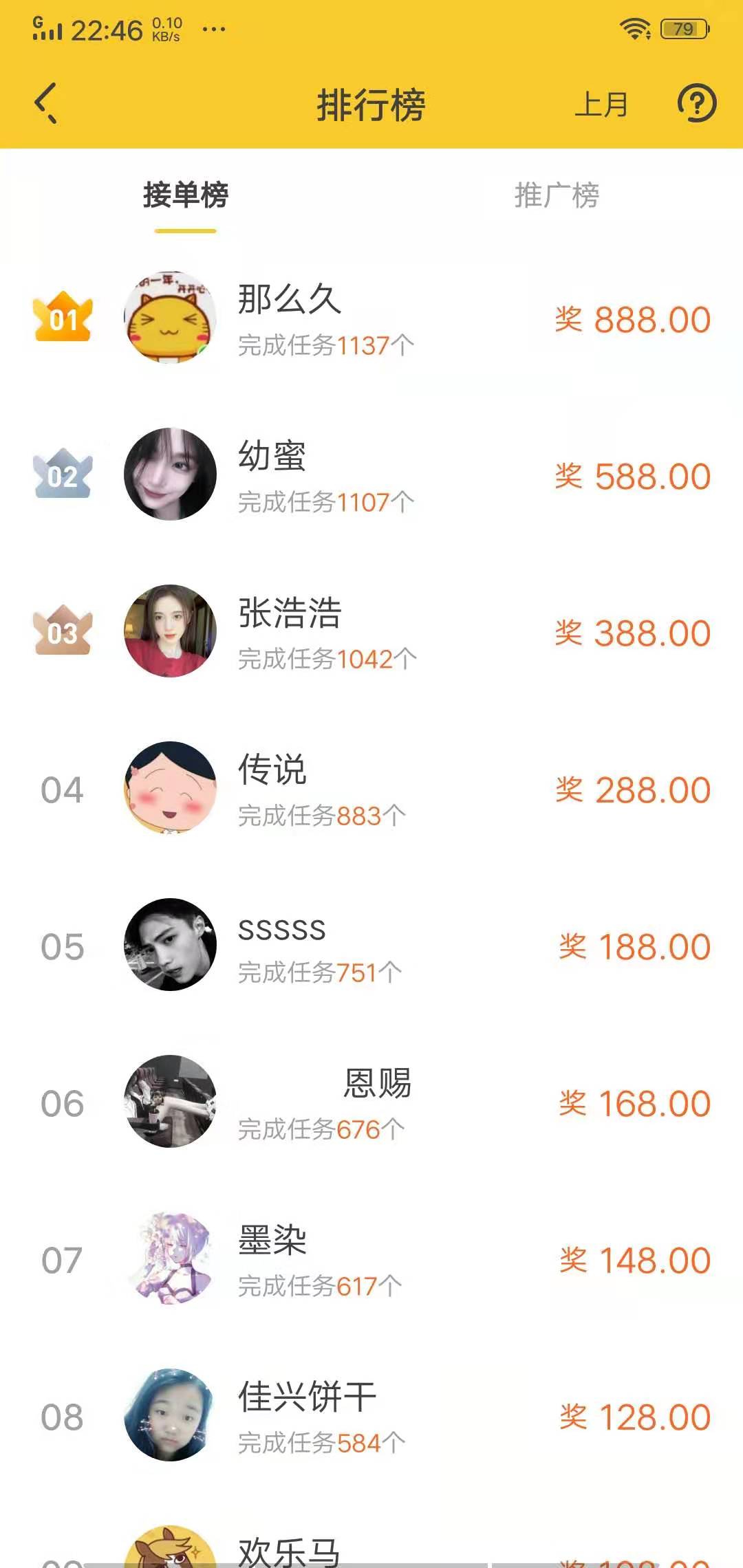This screenshot has height=1568, width=743.
Task: View 墨染's ranking entry
Action: point(371,1260)
